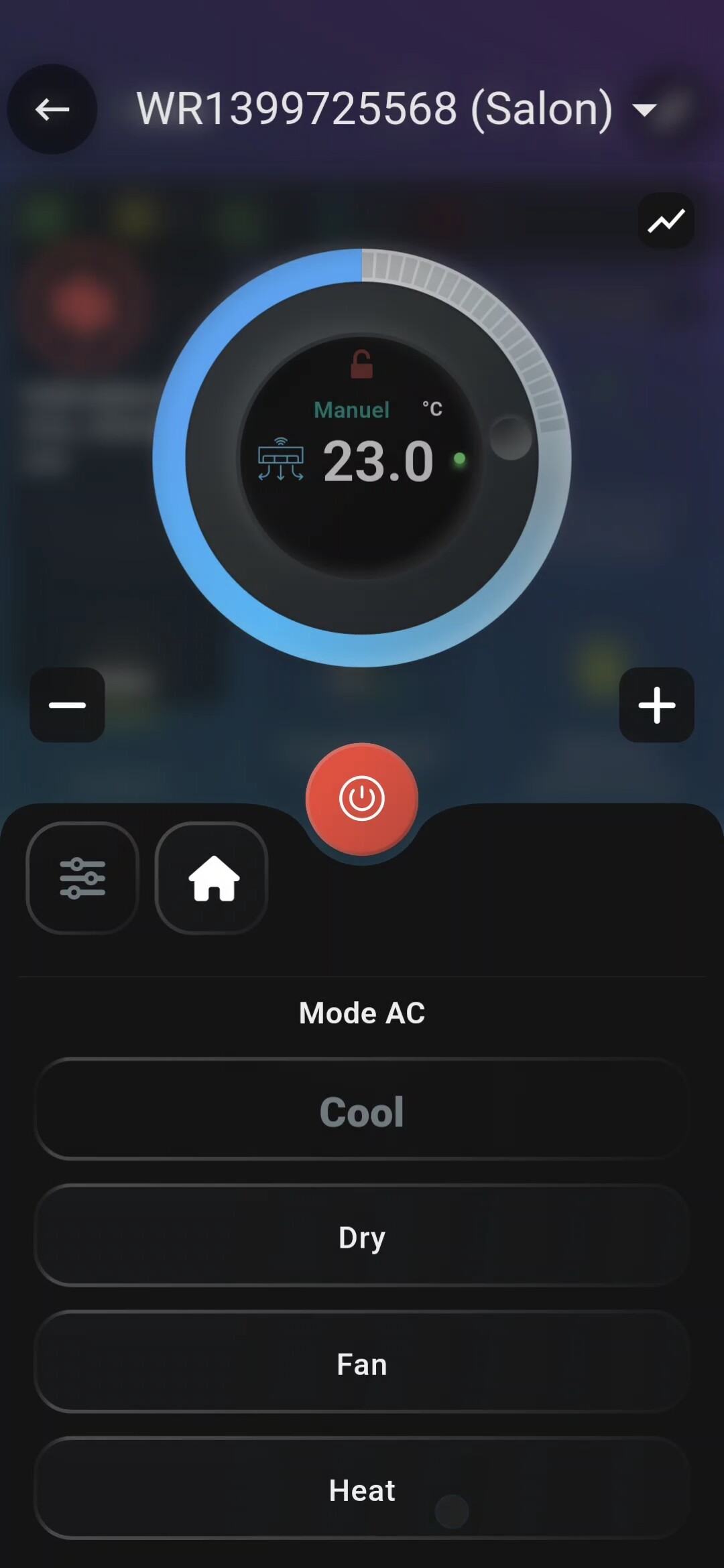
Task: Open the sliders settings button
Action: [x=82, y=878]
